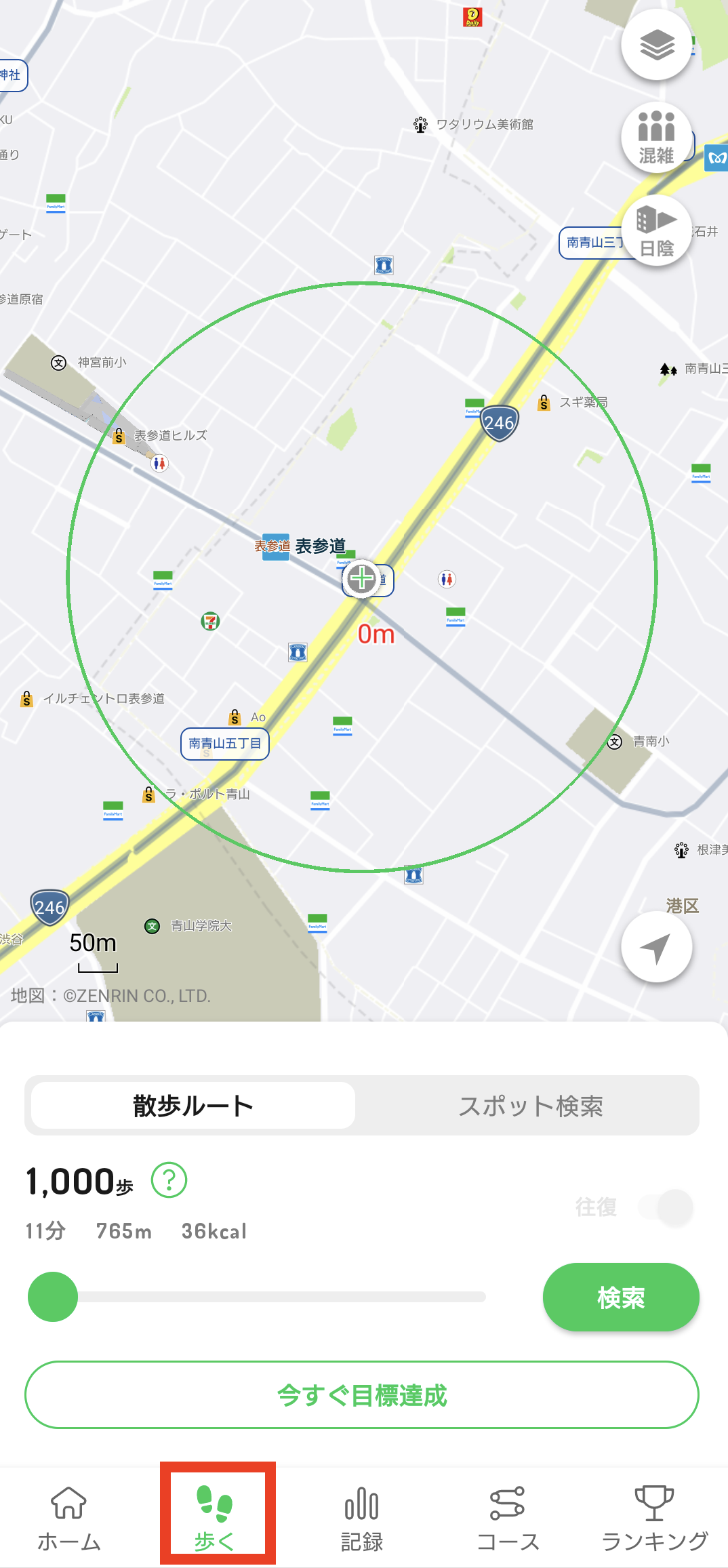Tap the green 検索 button
The image size is (728, 1568).
coord(620,1297)
